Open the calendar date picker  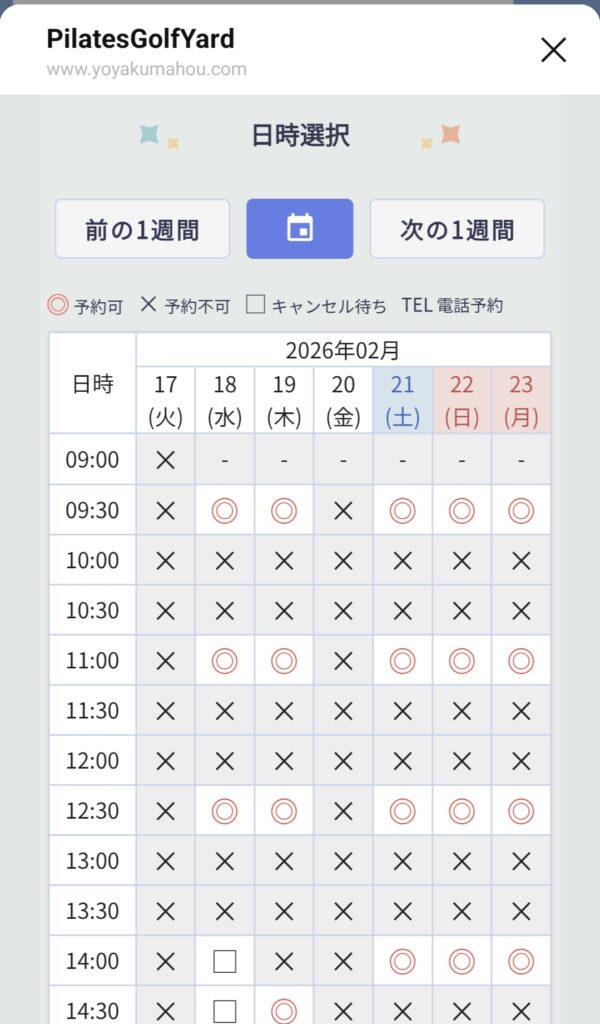(300, 229)
